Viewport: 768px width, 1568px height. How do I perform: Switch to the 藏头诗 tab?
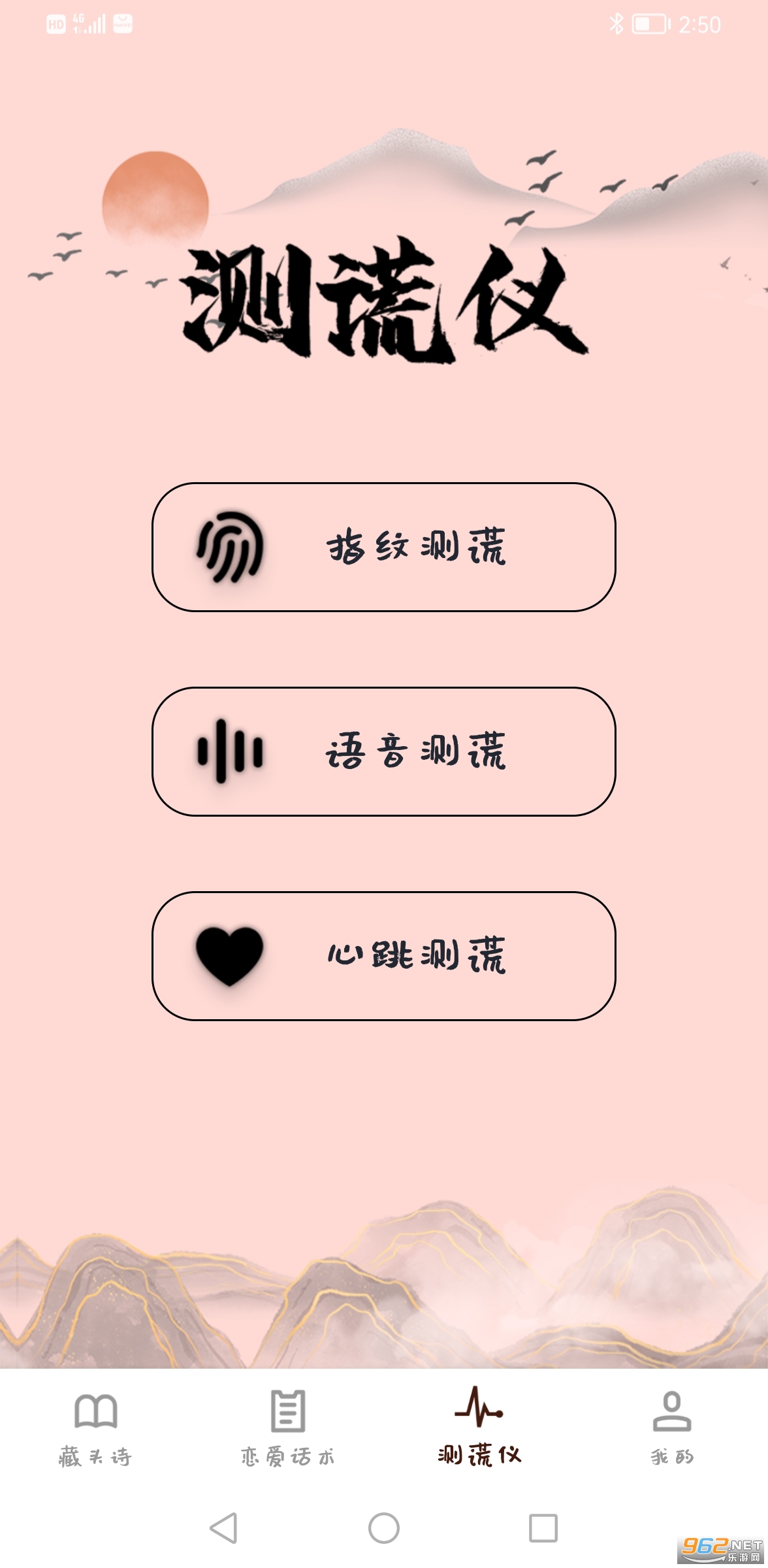[x=96, y=1429]
